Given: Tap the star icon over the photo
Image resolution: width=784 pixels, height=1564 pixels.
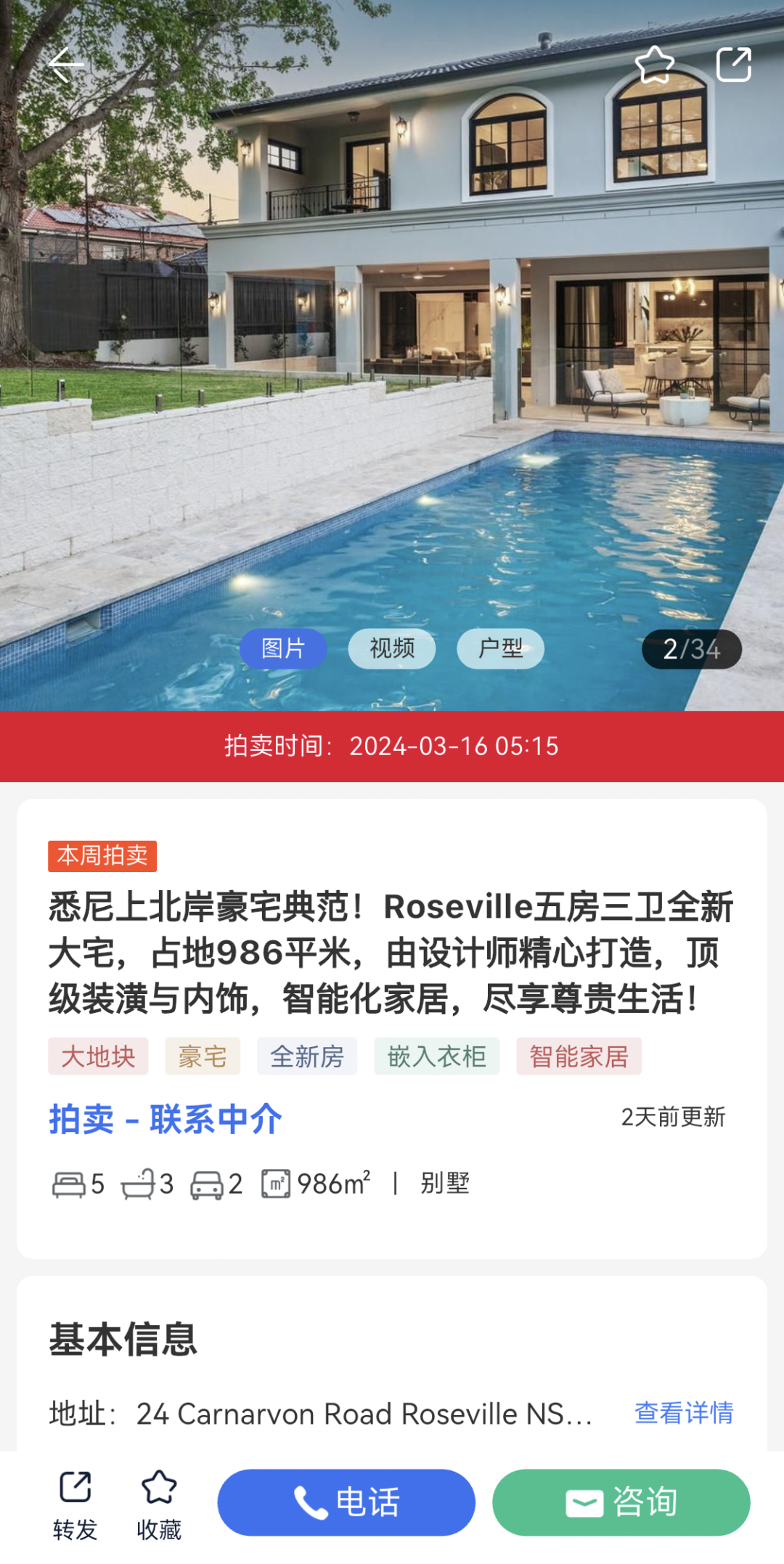Looking at the screenshot, I should [x=654, y=65].
